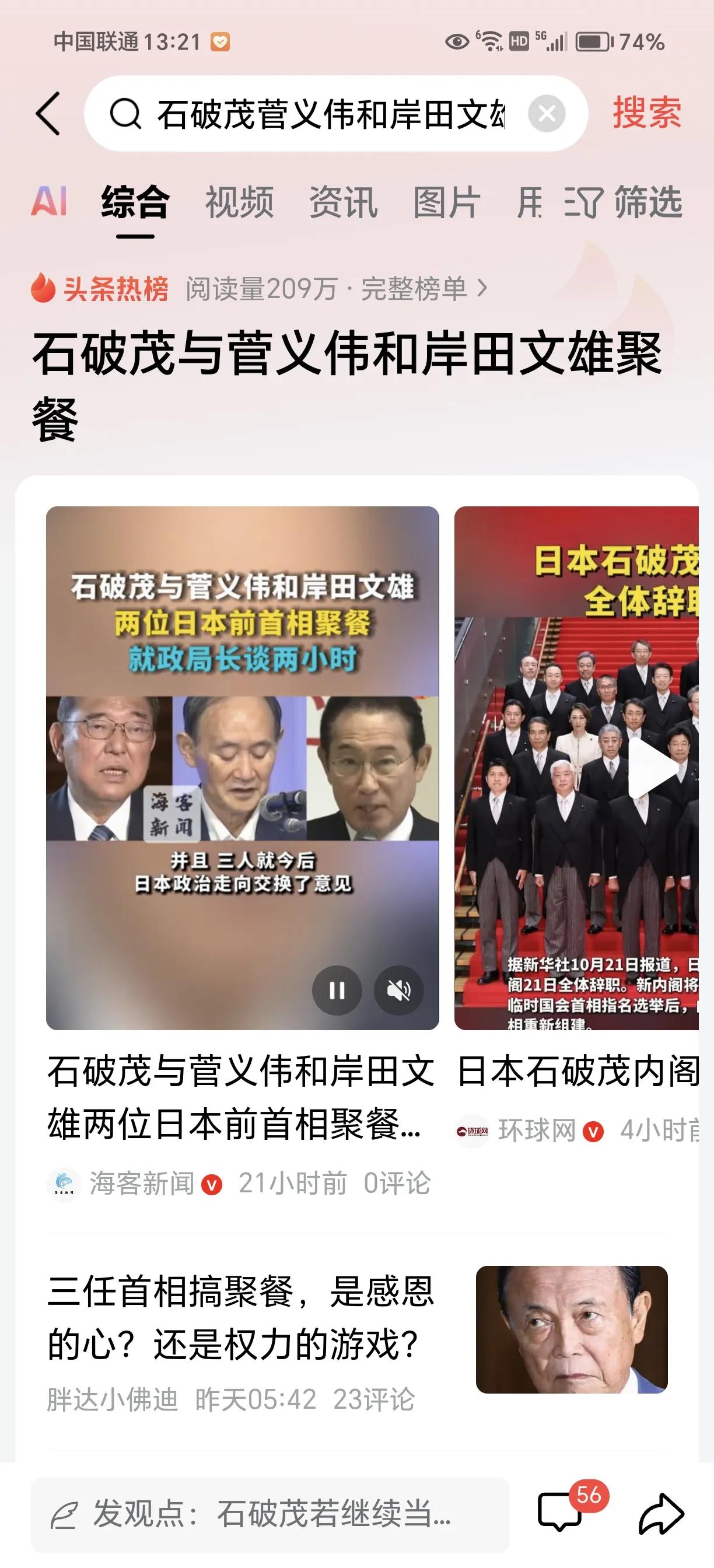Switch to the AI tab
This screenshot has width=714, height=1568.
[x=48, y=201]
